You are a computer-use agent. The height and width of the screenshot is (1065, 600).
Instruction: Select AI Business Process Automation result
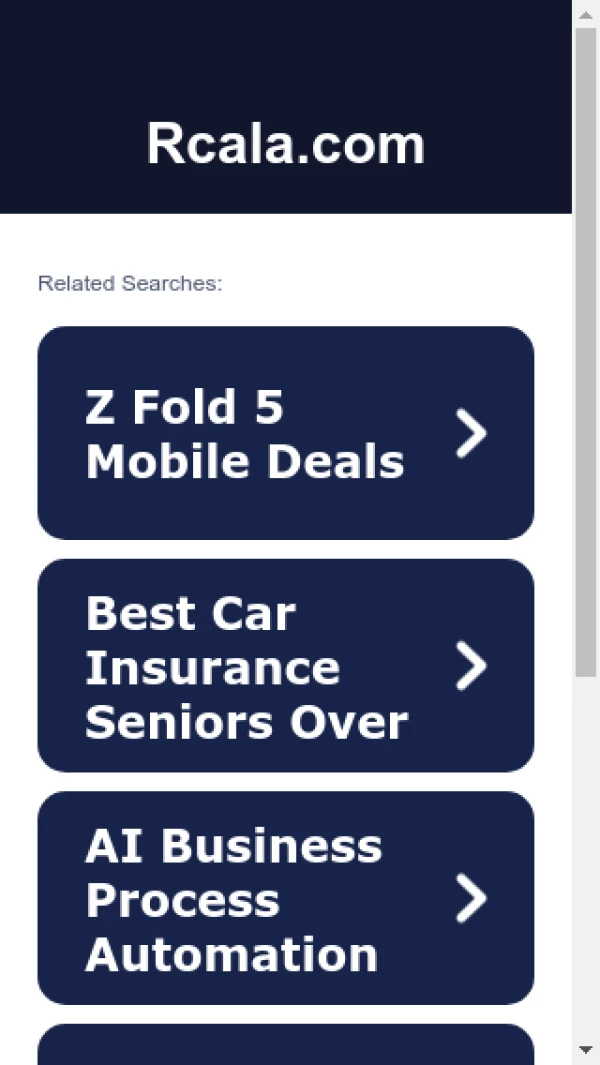click(x=285, y=898)
